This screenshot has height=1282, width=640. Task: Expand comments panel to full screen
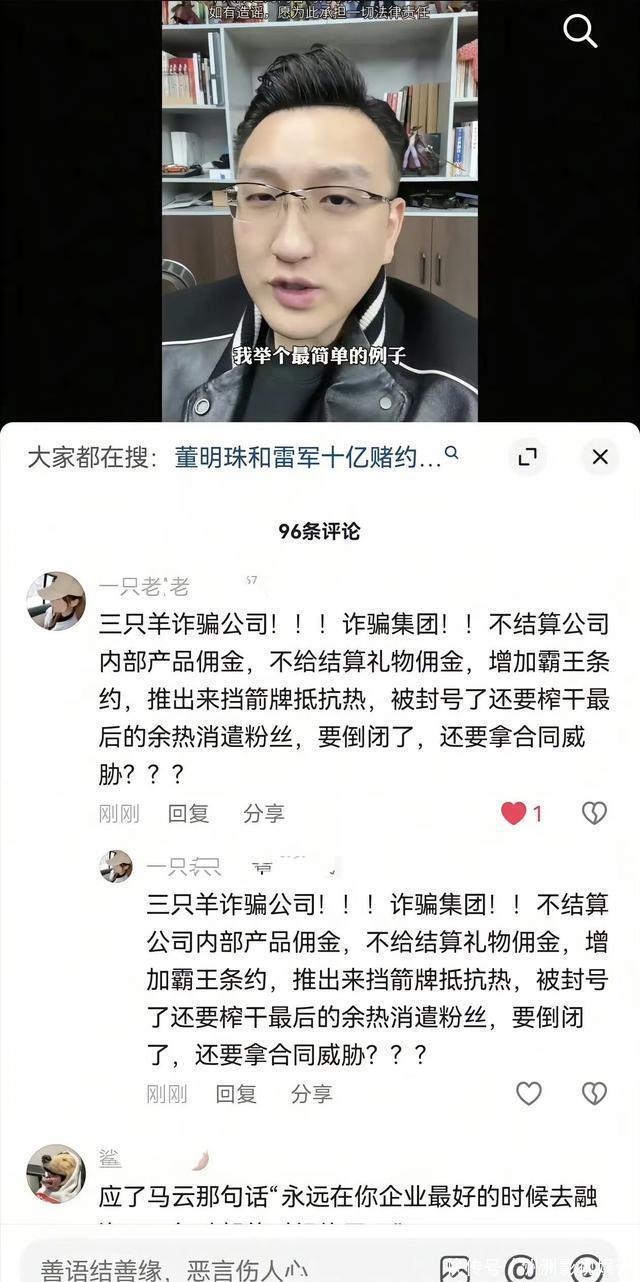(527, 457)
